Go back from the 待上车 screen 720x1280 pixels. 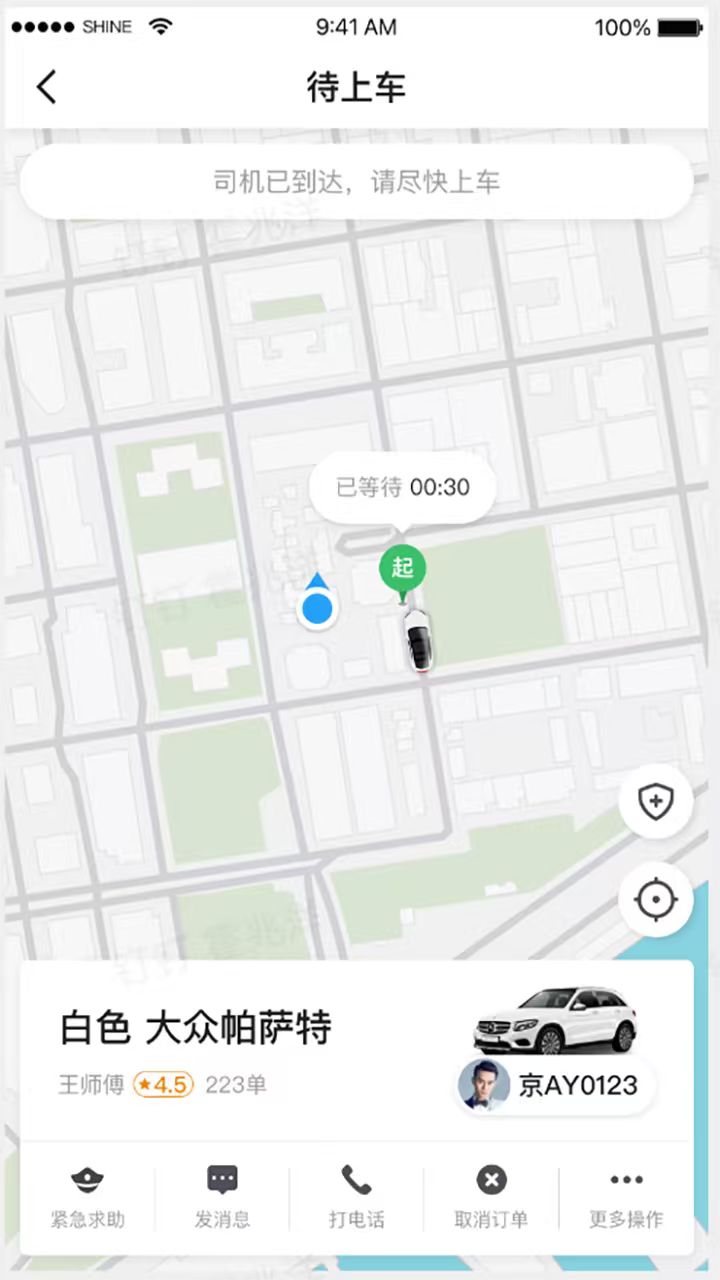[46, 87]
